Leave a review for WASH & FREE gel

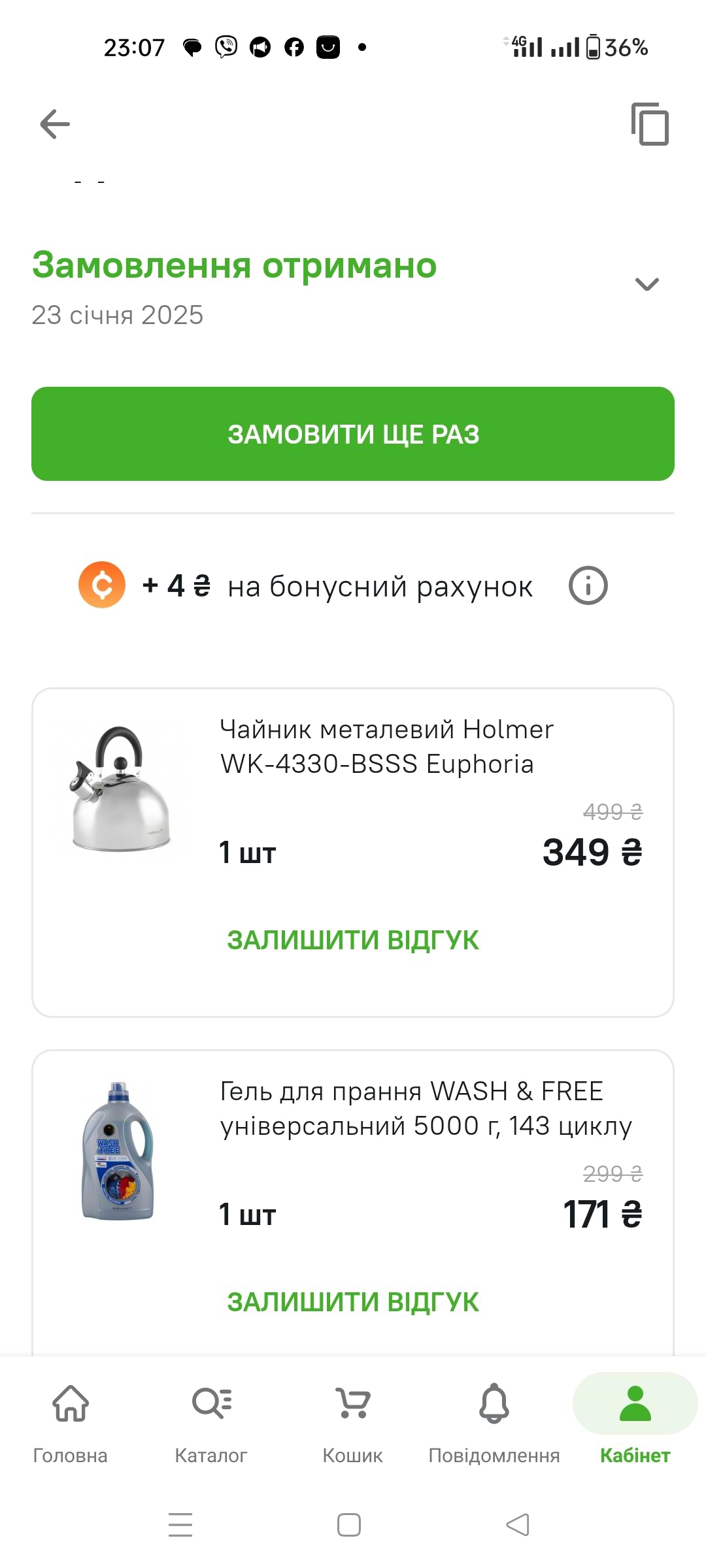[x=353, y=1302]
